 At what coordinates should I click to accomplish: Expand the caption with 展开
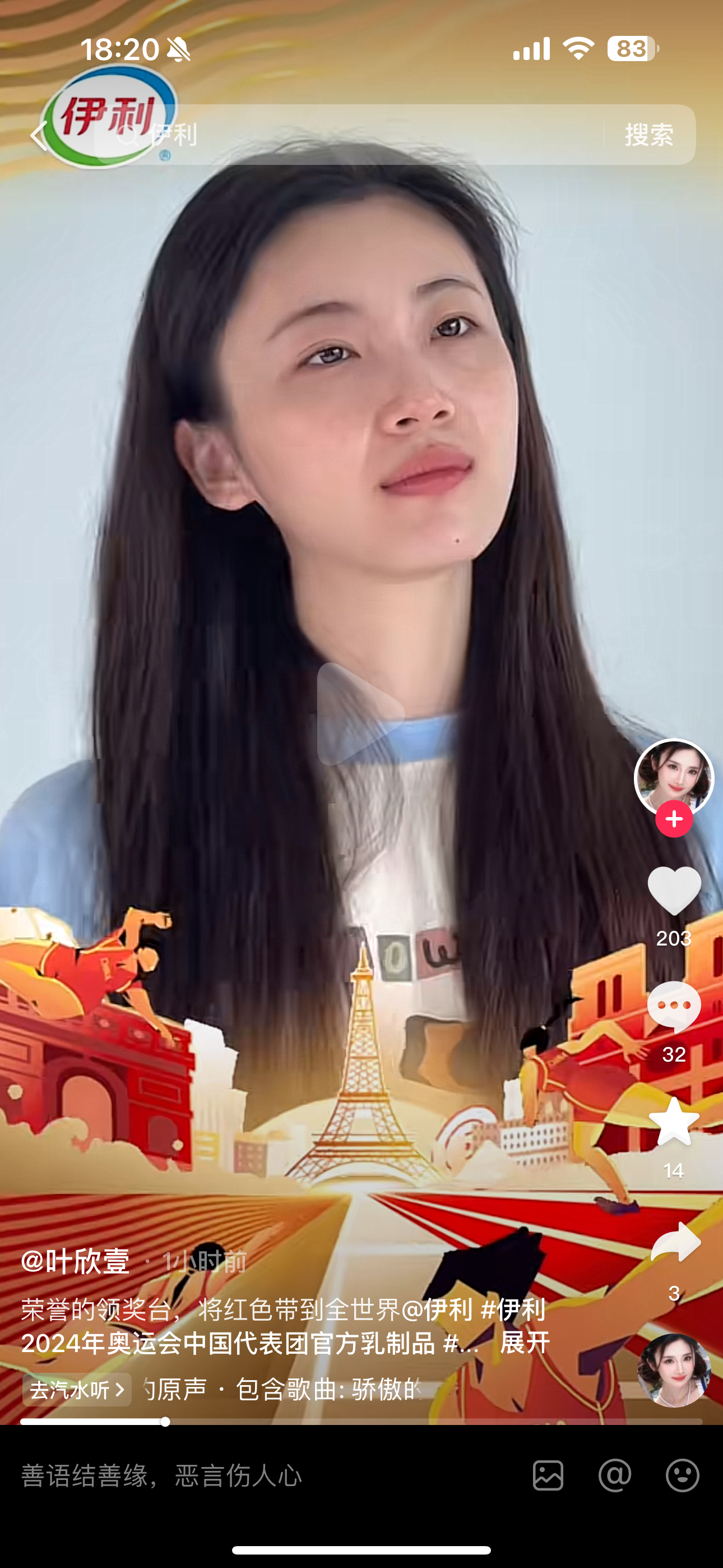tap(525, 1342)
